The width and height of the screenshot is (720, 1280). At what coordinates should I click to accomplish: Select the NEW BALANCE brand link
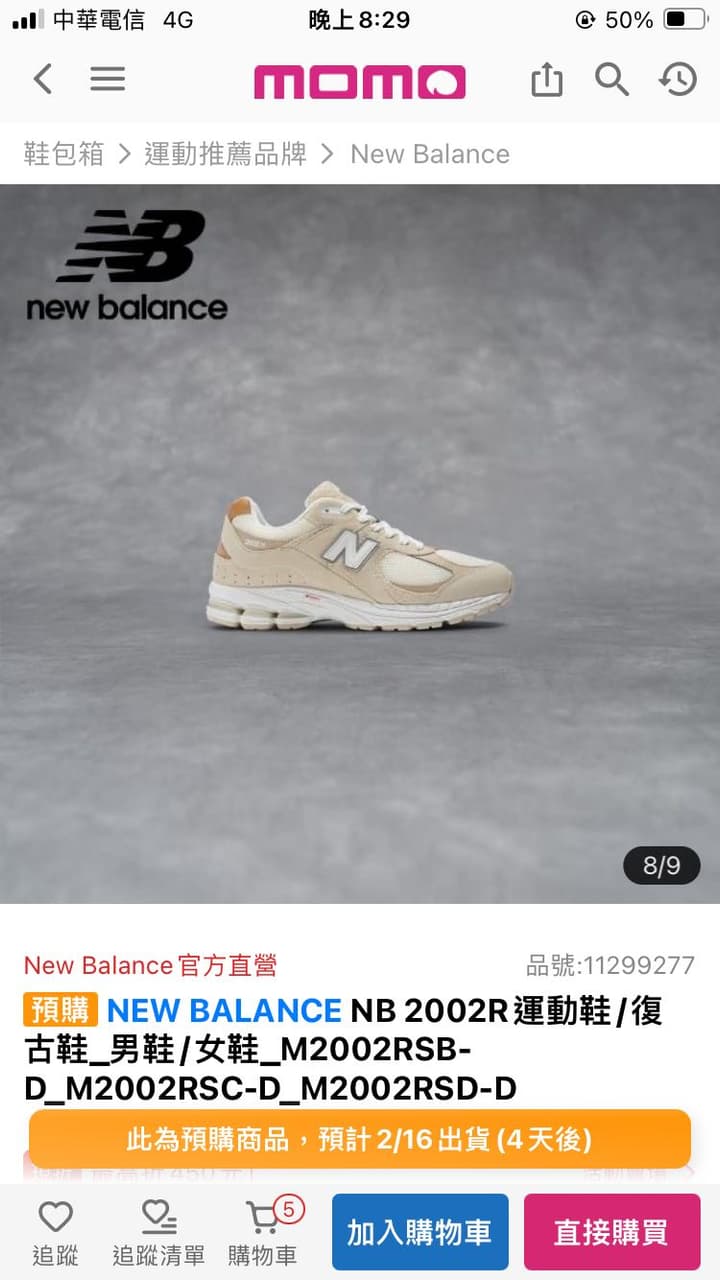pyautogui.click(x=224, y=1010)
